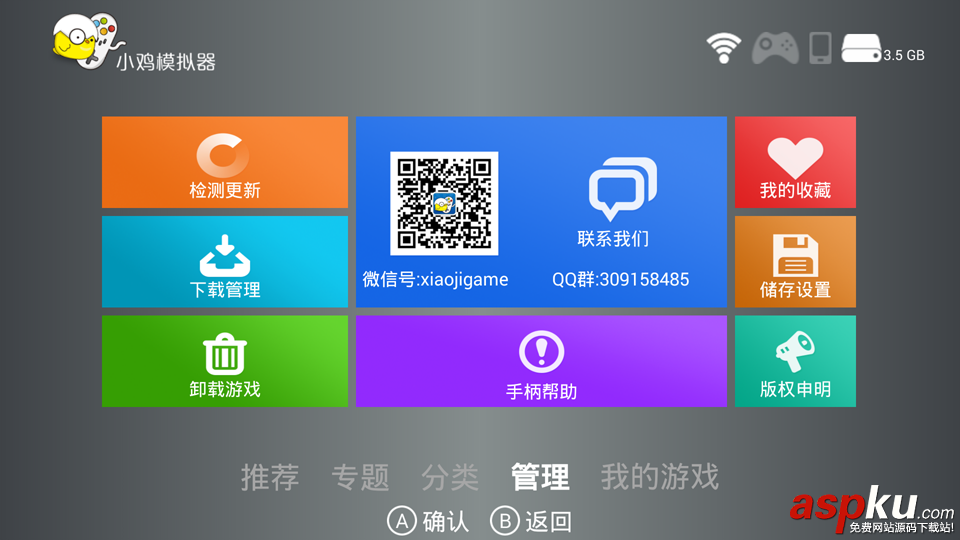Viewport: 960px width, 540px height.
Task: Open 我的收藏 favorites
Action: pos(795,163)
